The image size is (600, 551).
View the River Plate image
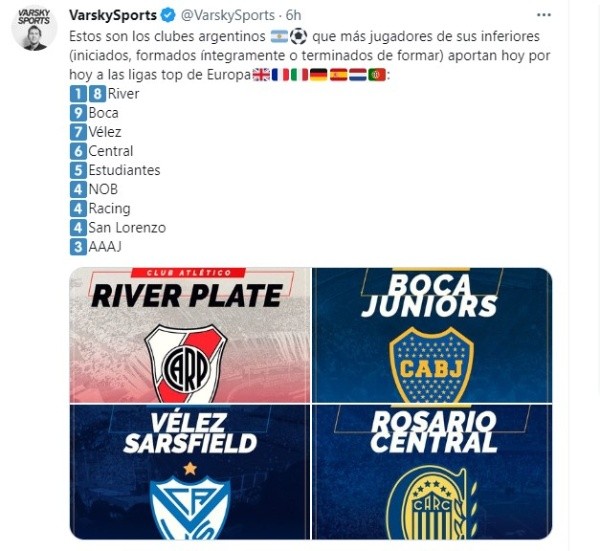click(x=189, y=334)
